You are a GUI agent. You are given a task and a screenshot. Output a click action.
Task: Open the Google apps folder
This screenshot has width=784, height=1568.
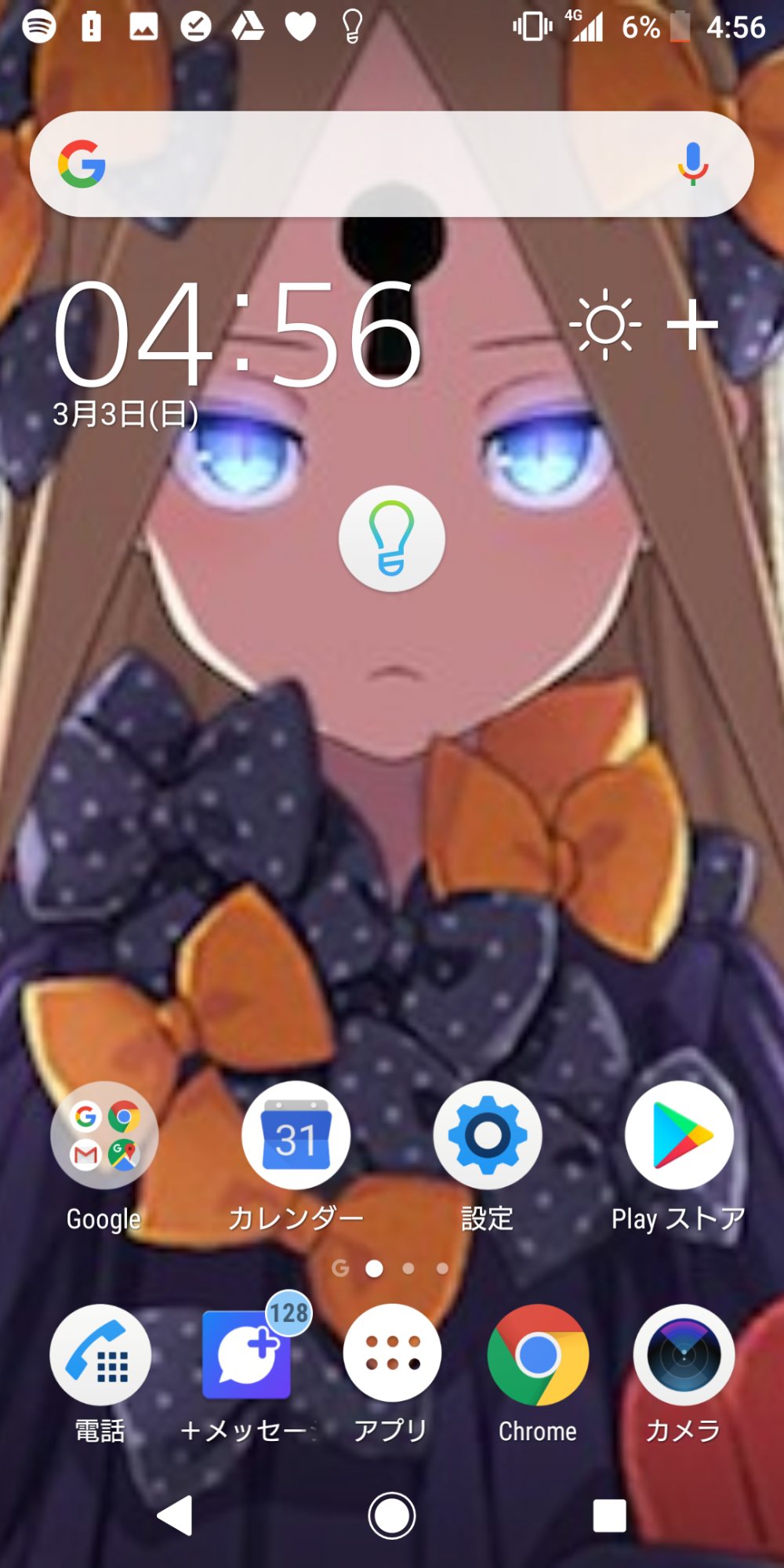click(x=104, y=1135)
